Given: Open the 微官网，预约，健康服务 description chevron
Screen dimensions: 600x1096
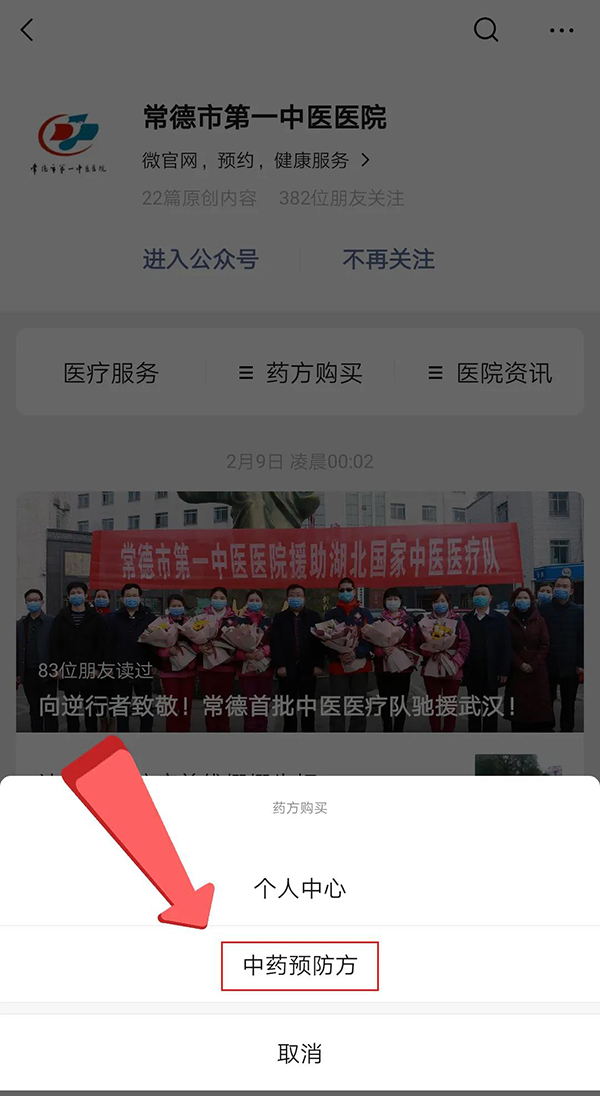Looking at the screenshot, I should (x=365, y=160).
